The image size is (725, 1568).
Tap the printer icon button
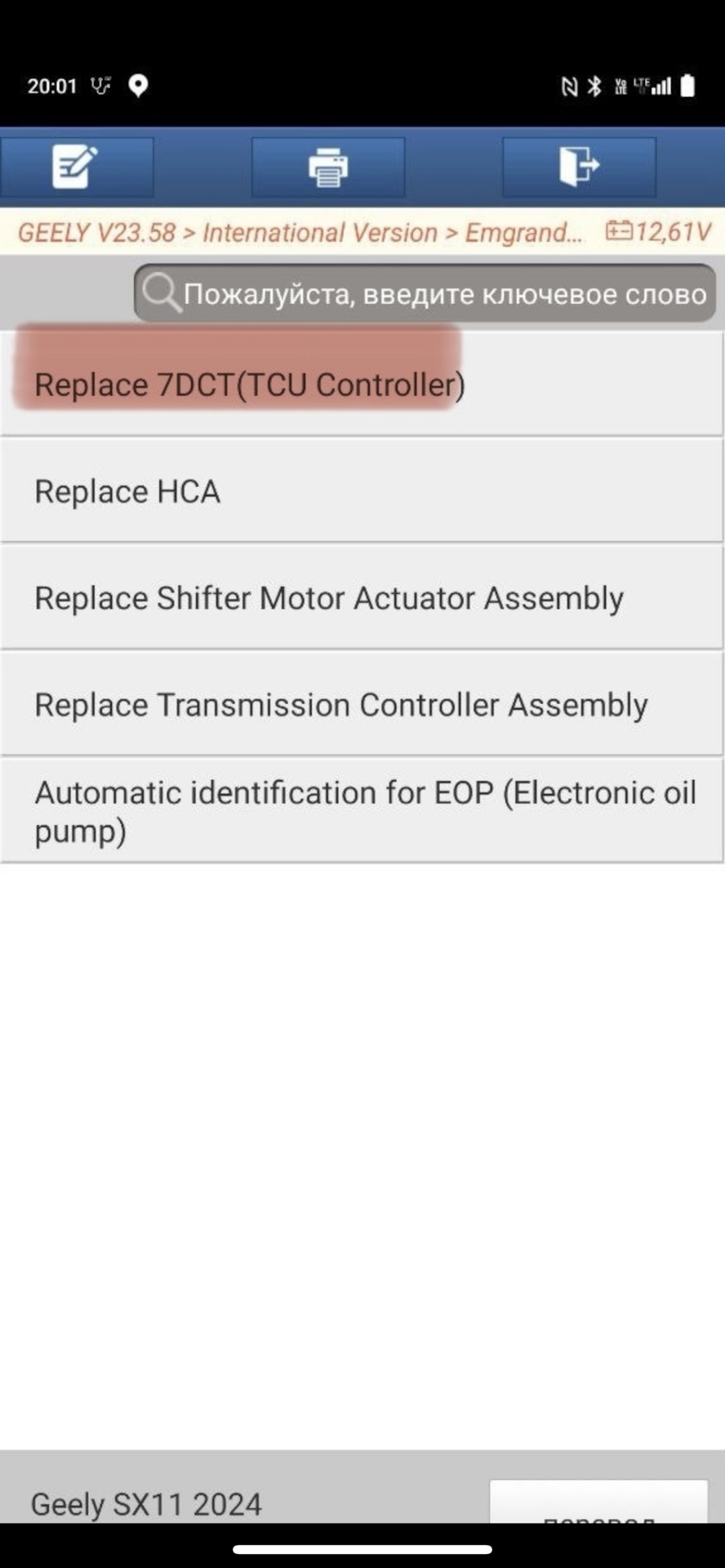pos(328,167)
